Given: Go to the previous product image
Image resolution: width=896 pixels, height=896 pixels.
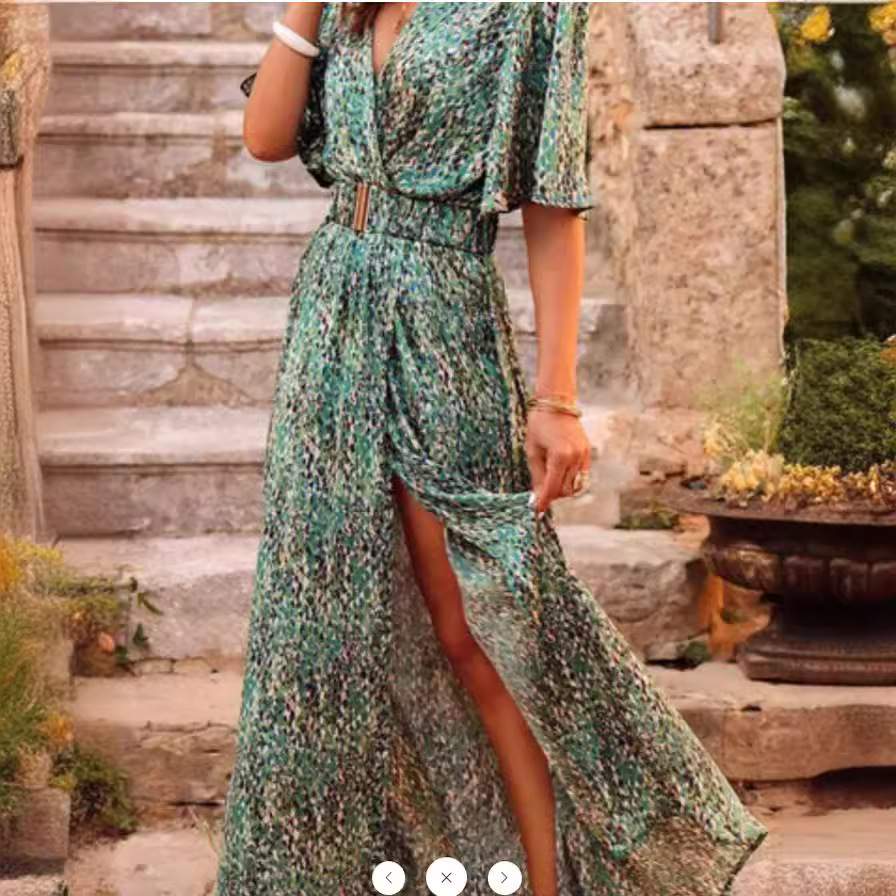Looking at the screenshot, I should pyautogui.click(x=388, y=877).
